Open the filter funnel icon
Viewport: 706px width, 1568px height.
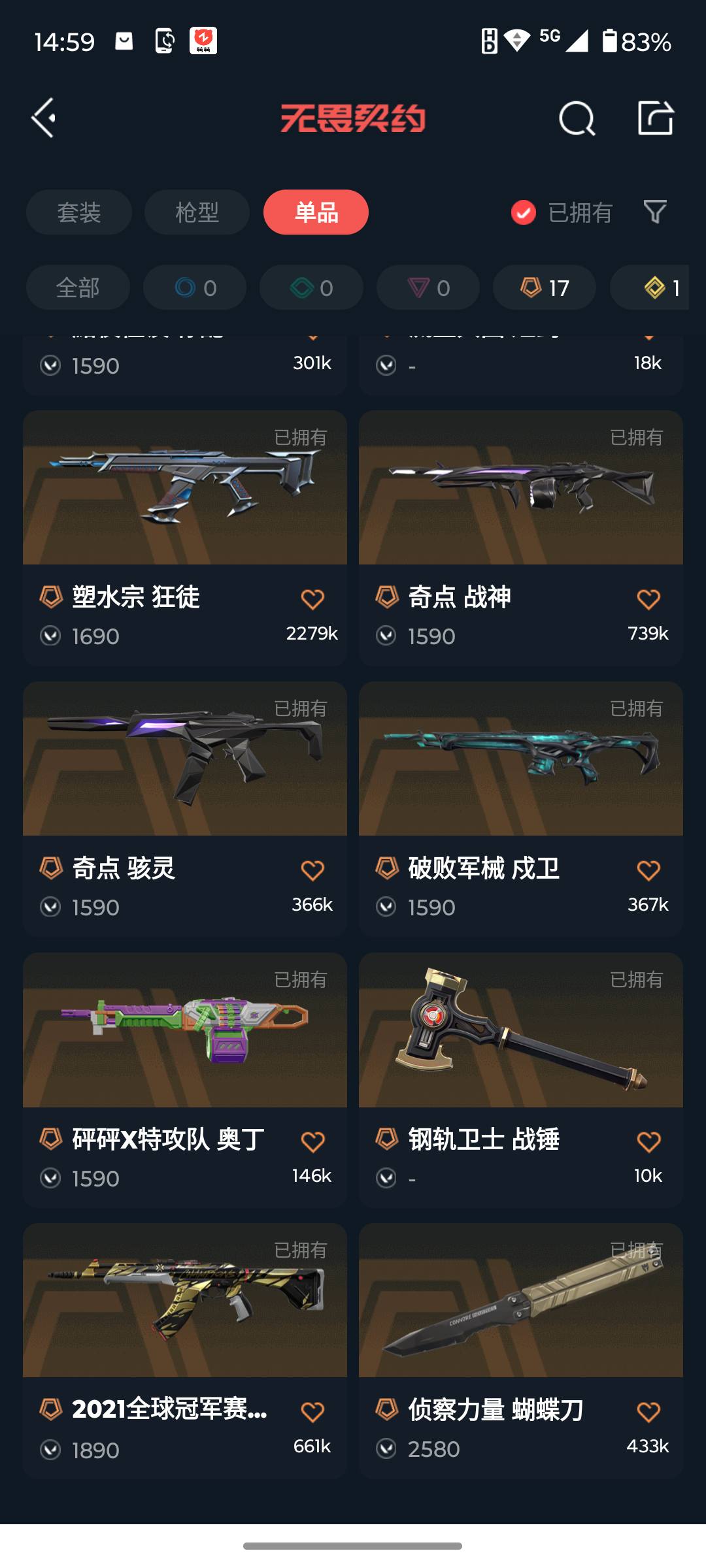(655, 212)
